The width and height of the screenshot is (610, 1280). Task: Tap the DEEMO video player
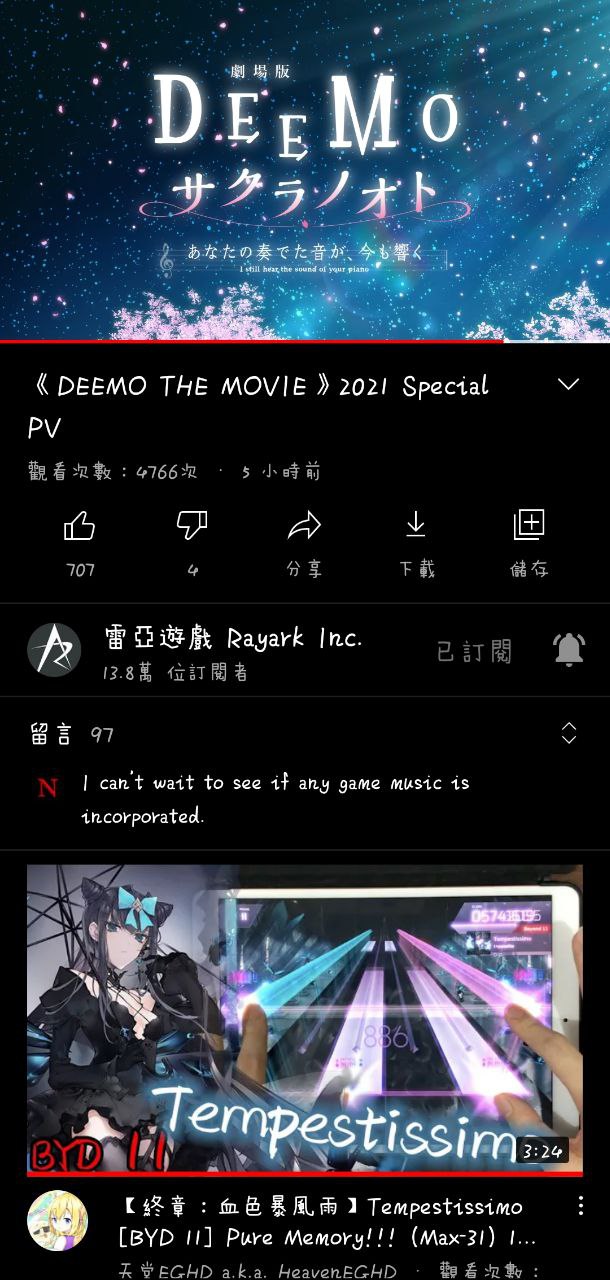(305, 170)
